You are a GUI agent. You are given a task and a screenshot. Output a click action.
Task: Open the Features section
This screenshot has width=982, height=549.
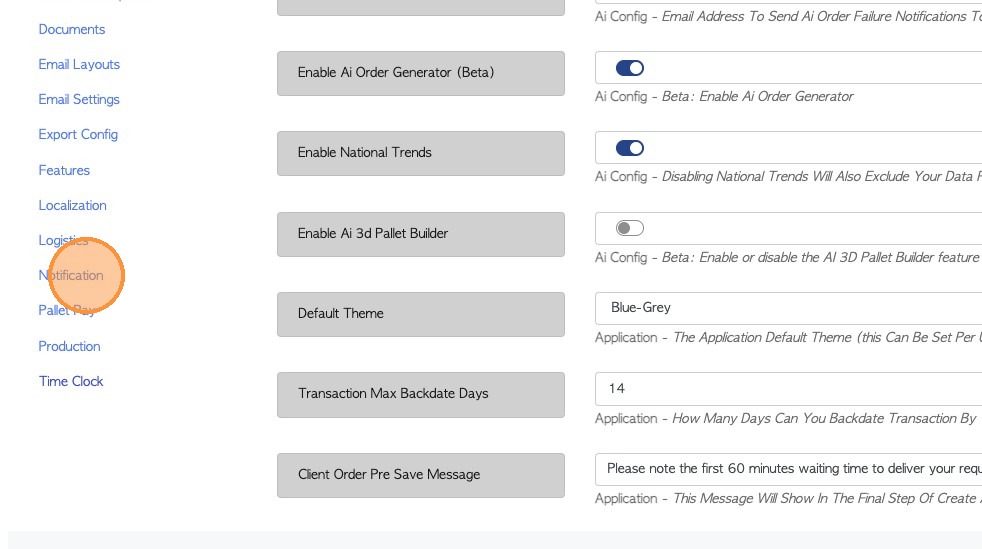[64, 170]
